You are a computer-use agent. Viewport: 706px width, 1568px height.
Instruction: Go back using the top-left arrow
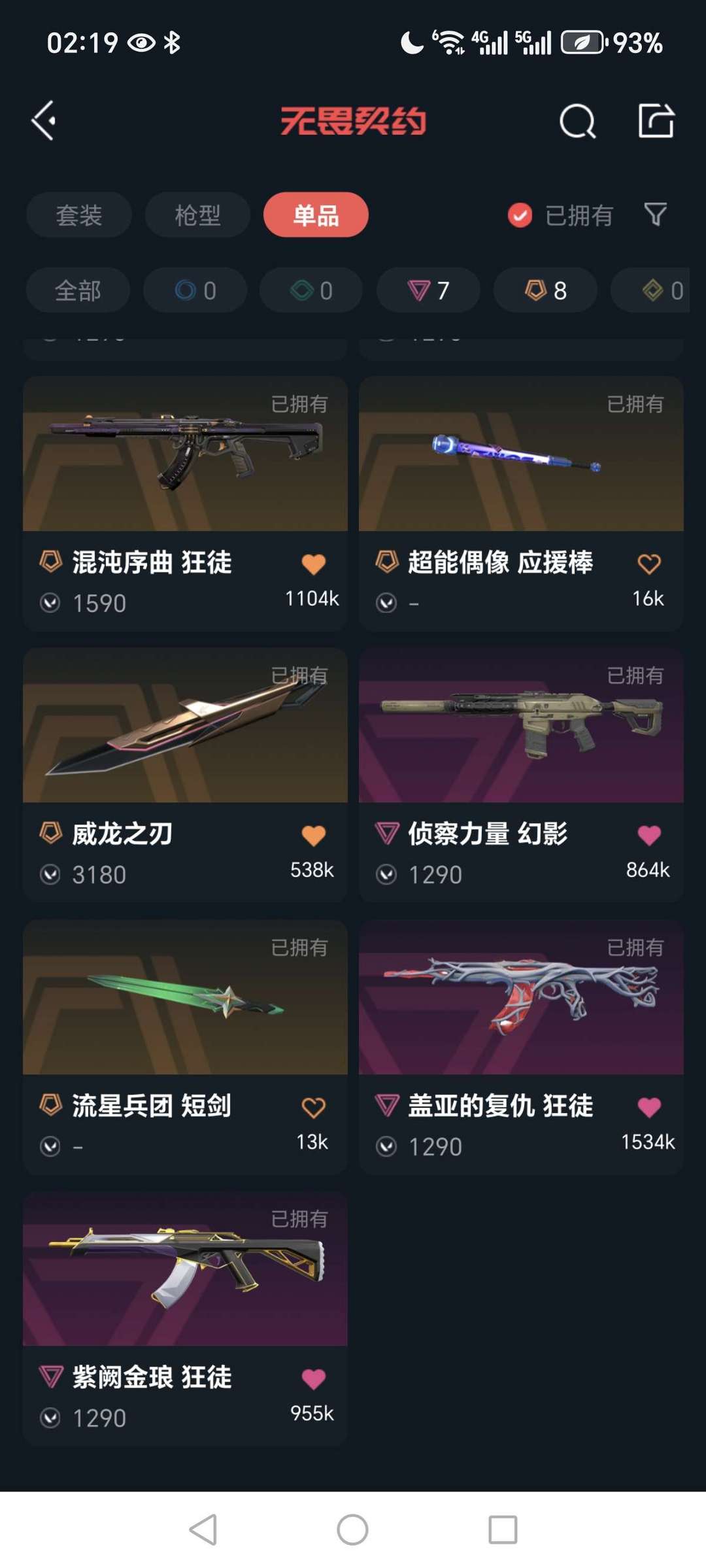click(44, 121)
